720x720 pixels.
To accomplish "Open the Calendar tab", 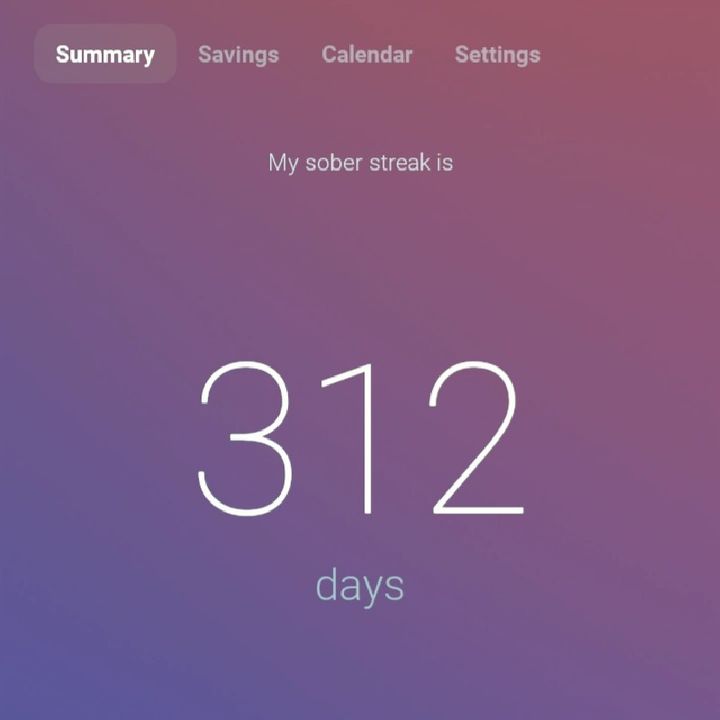I will point(367,55).
